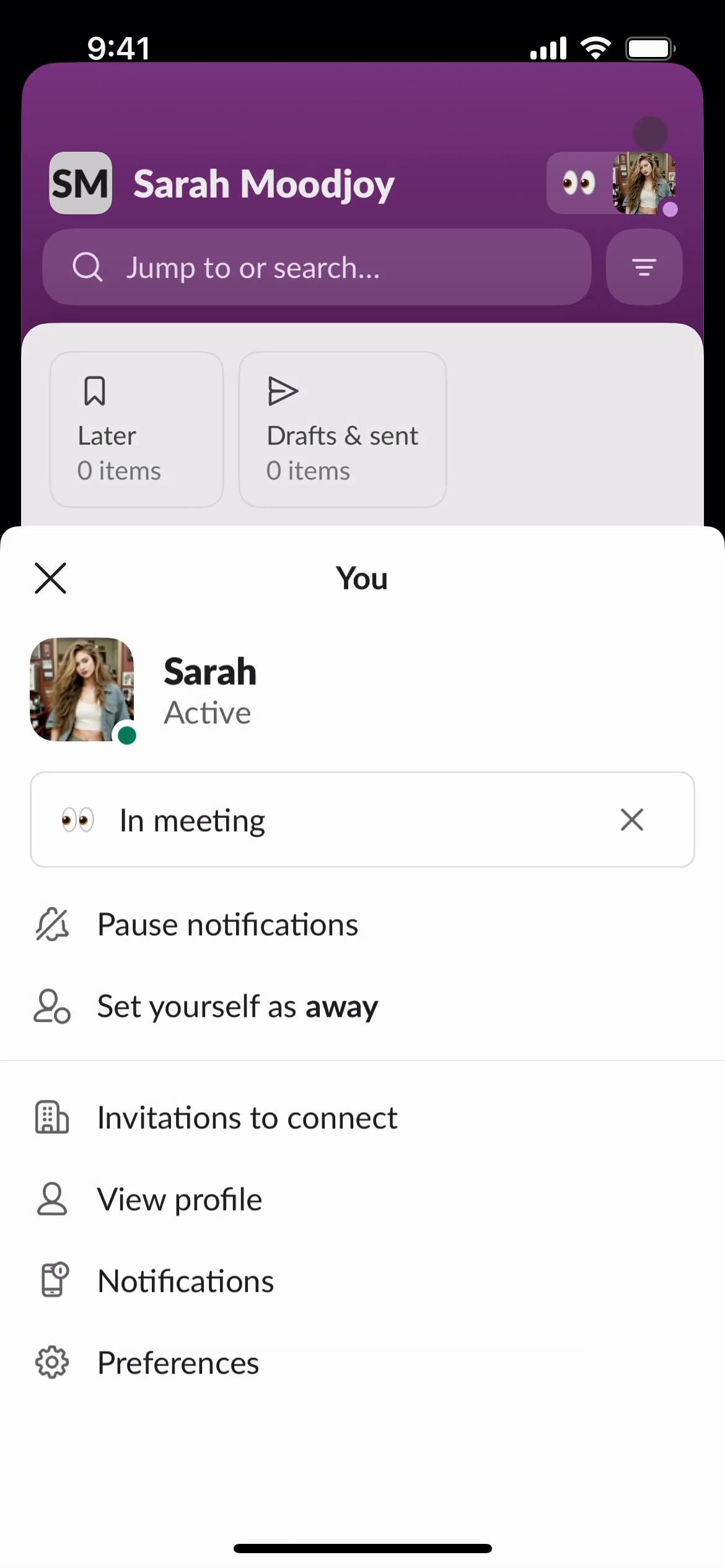This screenshot has height=1568, width=725.
Task: Open View profile
Action: pos(180,1200)
